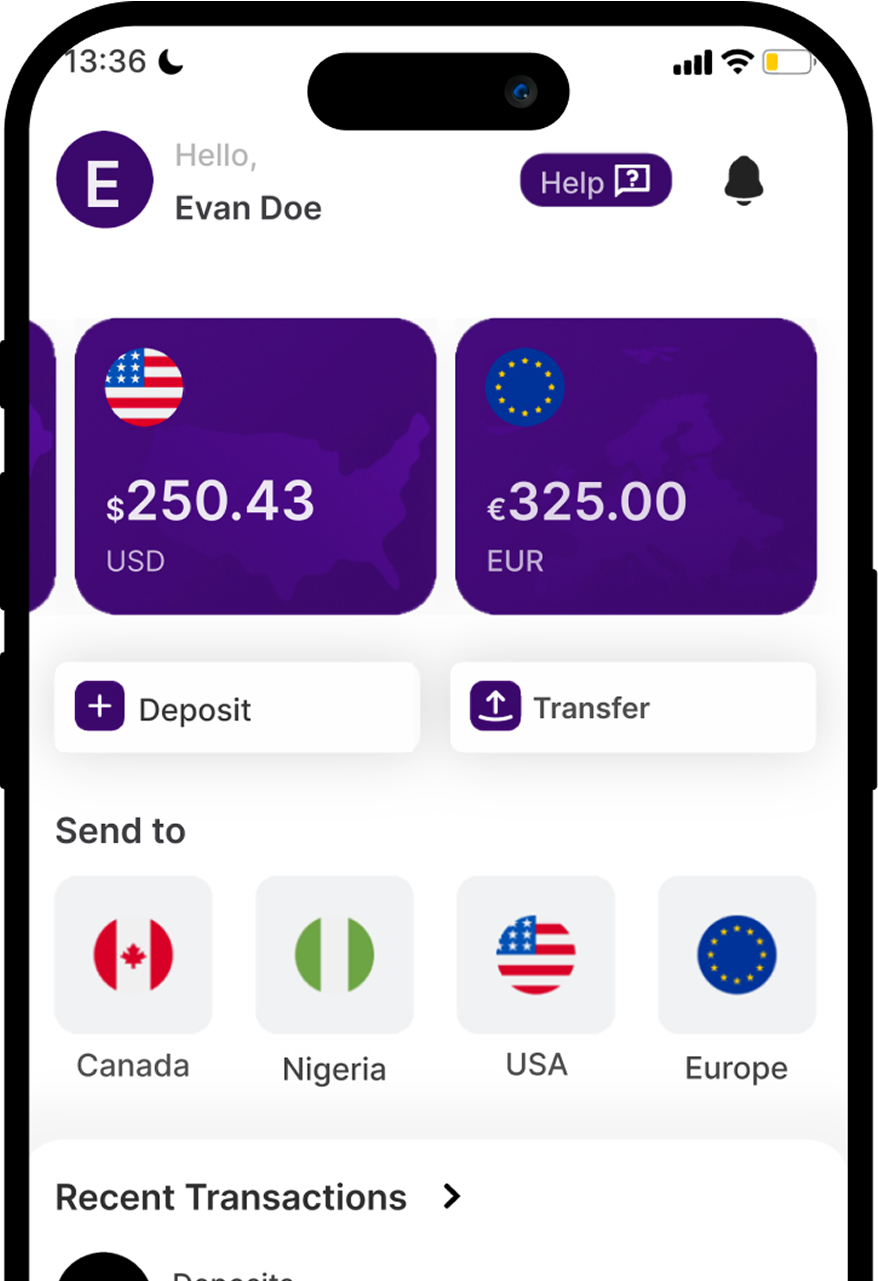Start a Deposit

(236, 707)
